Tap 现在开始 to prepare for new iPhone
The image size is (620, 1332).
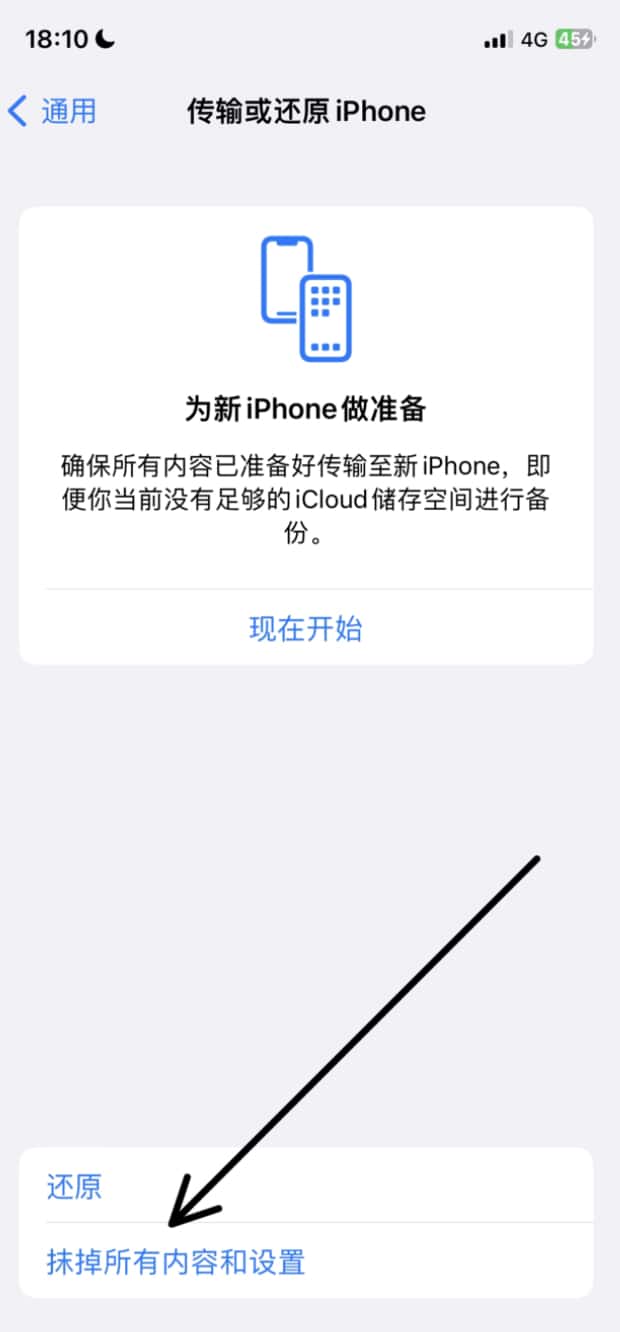pyautogui.click(x=305, y=629)
